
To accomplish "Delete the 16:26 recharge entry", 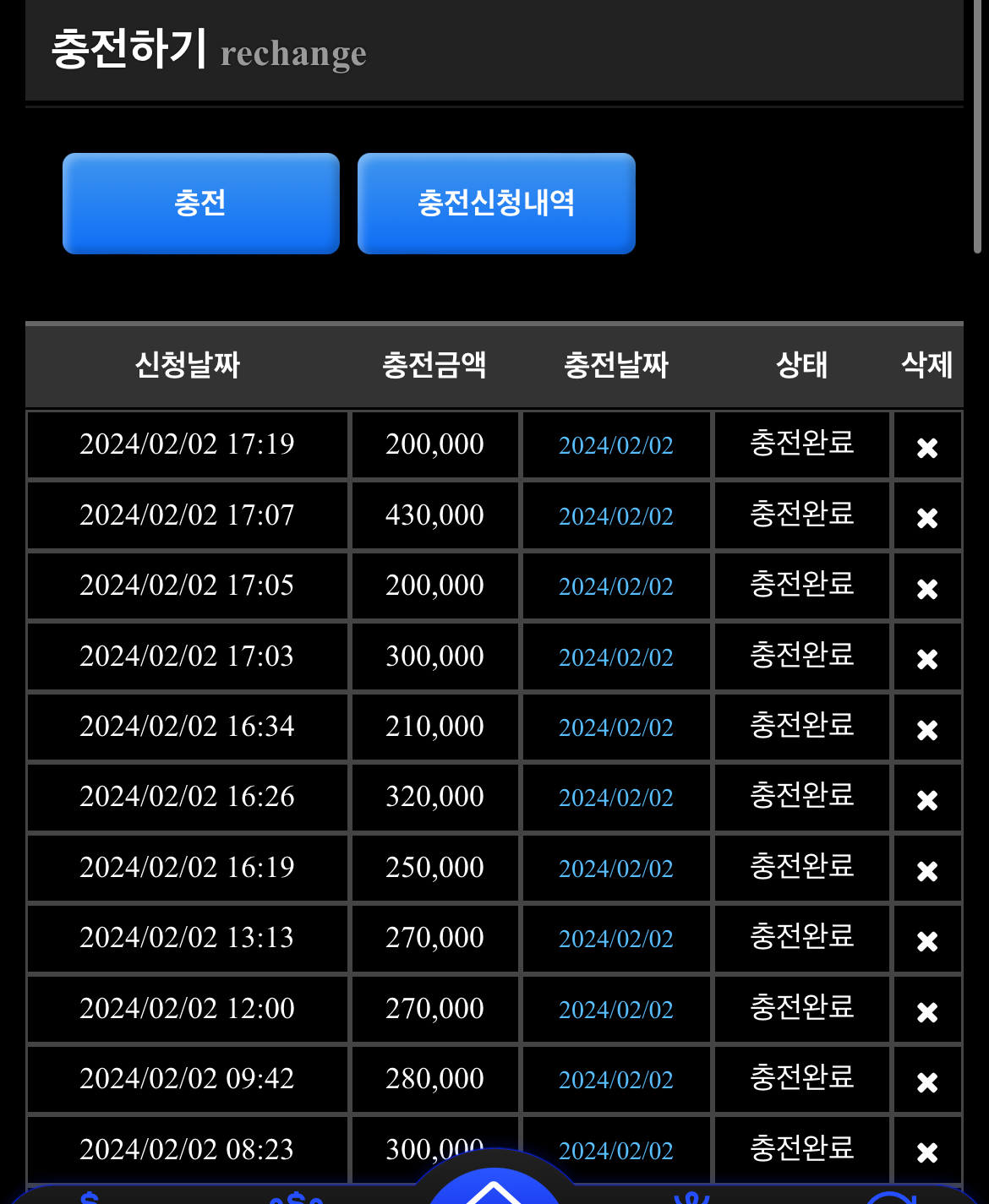I will pyautogui.click(x=927, y=800).
